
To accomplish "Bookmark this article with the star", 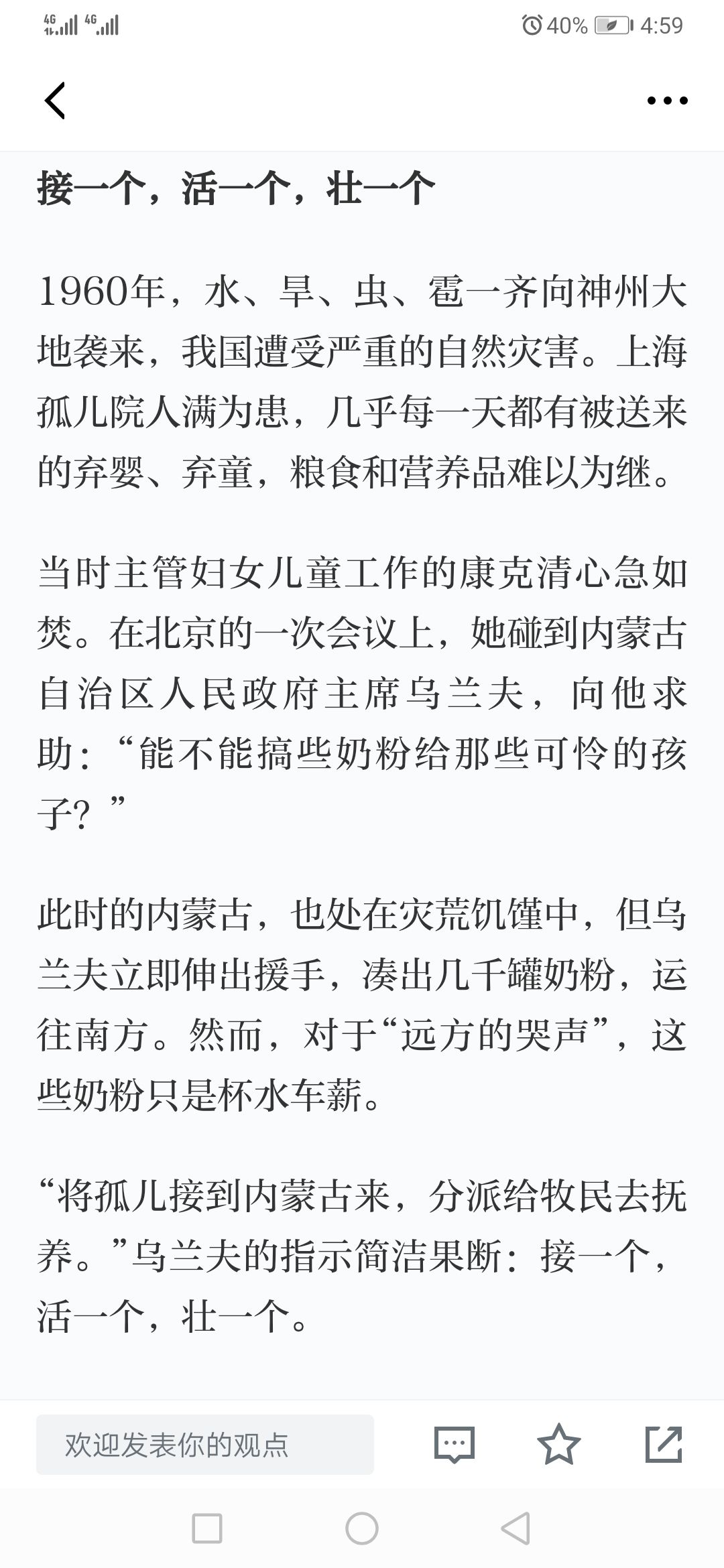I will pos(559,1444).
